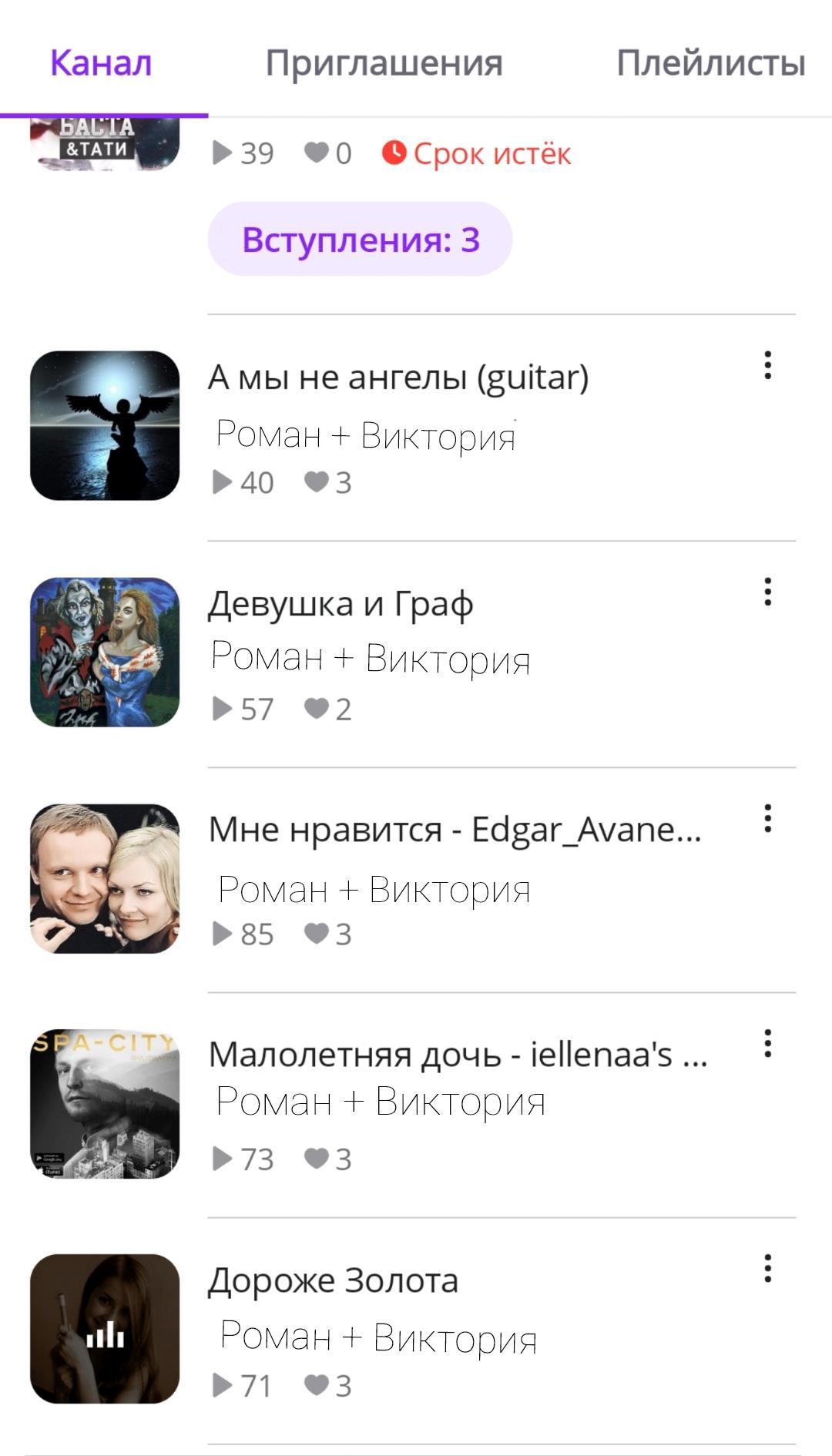Play the recording А мы не ангелы (guitar)
832x1456 pixels.
click(105, 425)
